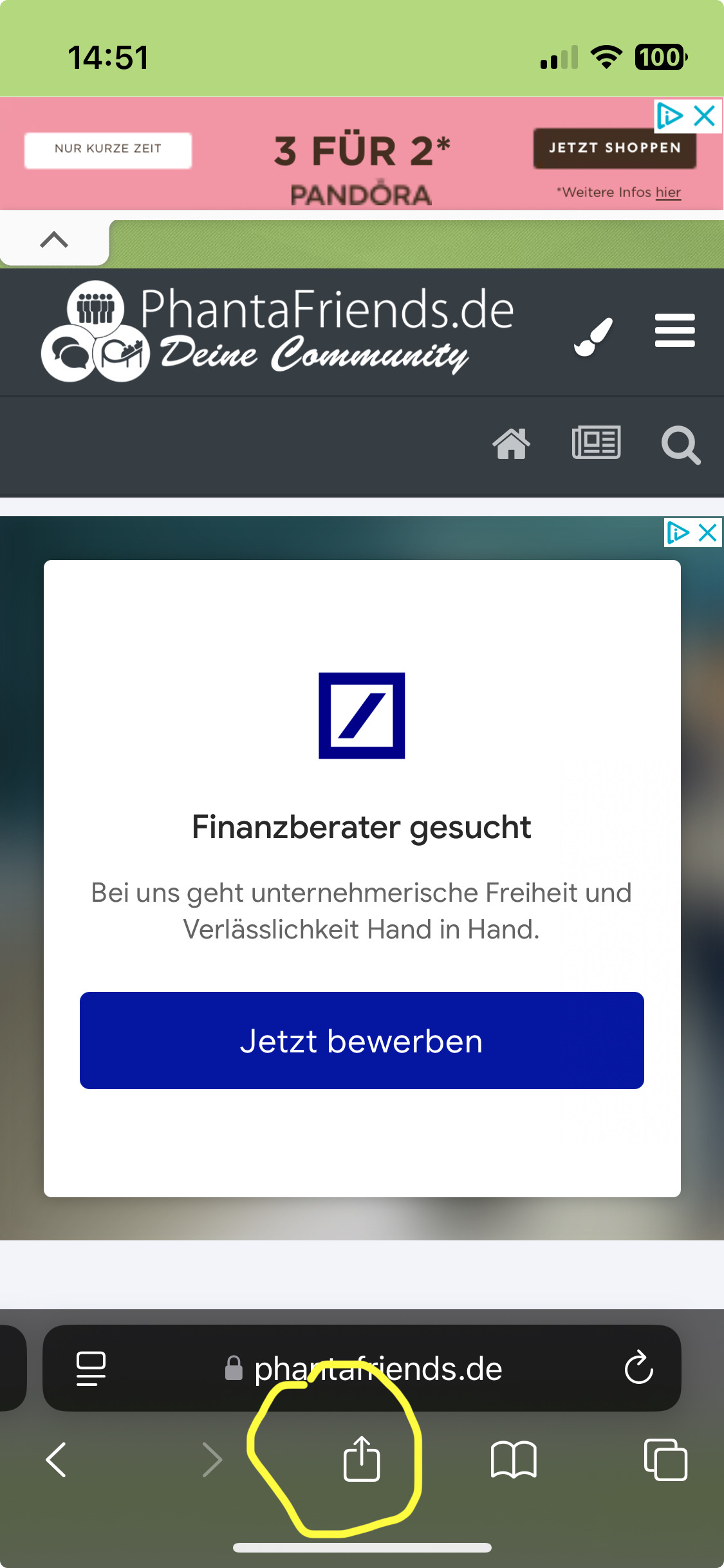724x1568 pixels.
Task: Open the 'hier' info link
Action: point(668,192)
